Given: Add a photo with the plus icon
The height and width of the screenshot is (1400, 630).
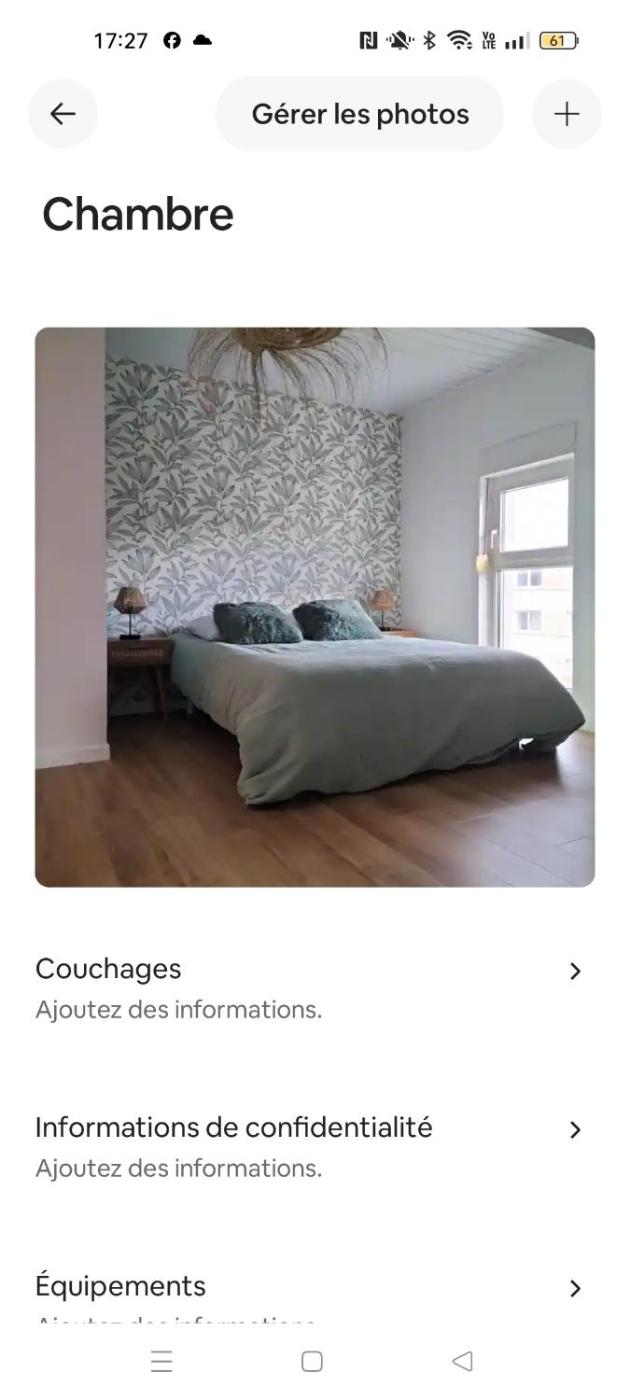Looking at the screenshot, I should [567, 114].
